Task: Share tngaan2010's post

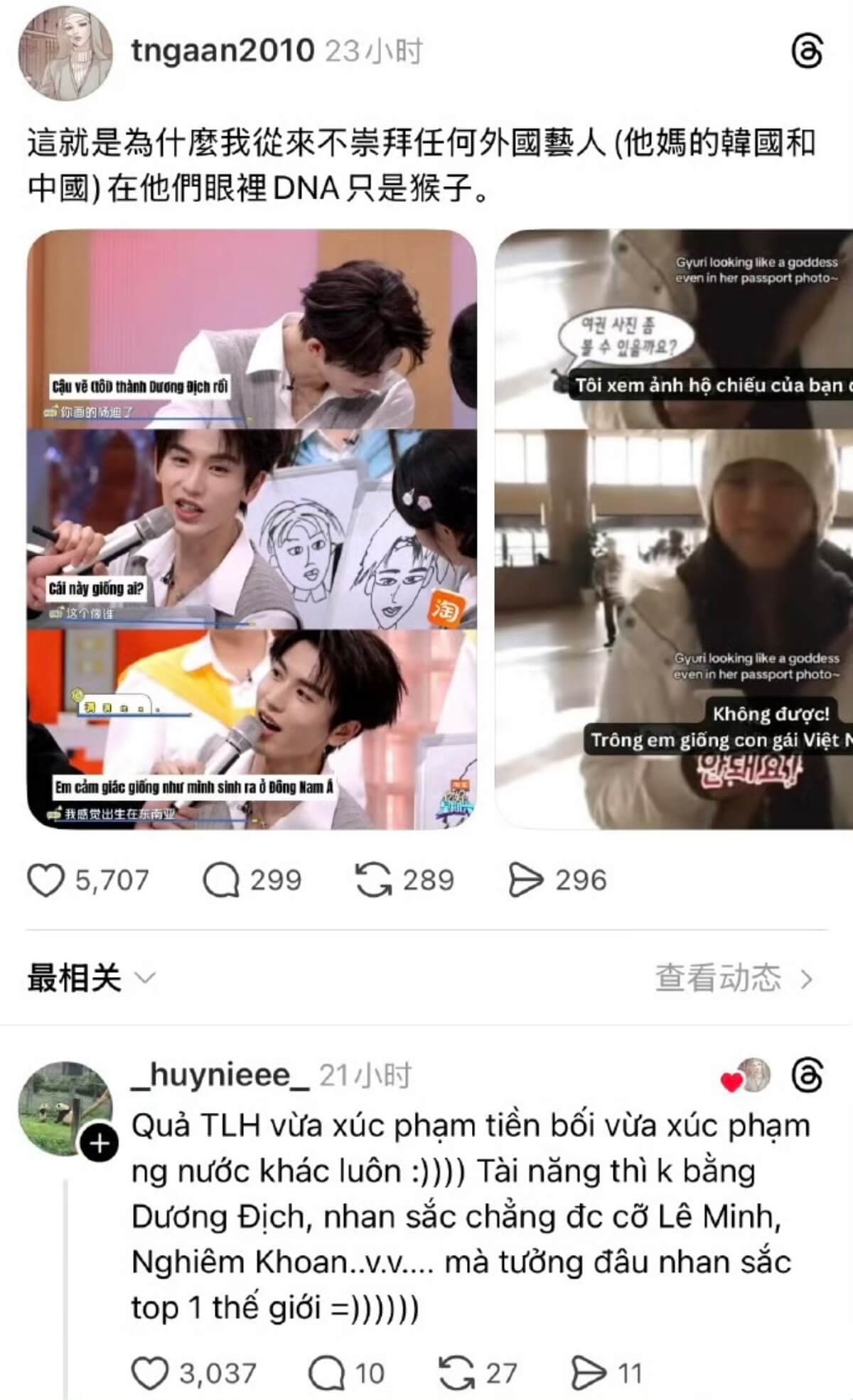Action: tap(526, 881)
